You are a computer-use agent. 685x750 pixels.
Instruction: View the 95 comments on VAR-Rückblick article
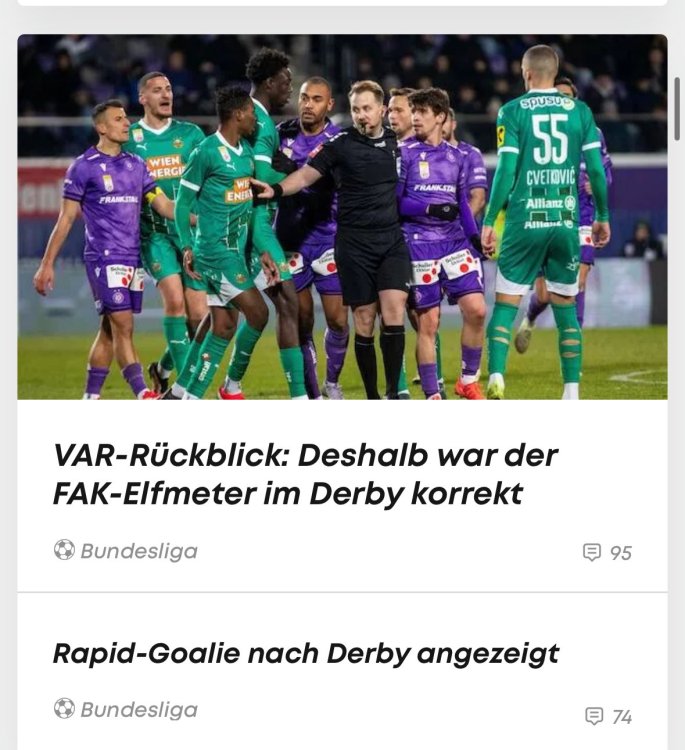click(607, 552)
